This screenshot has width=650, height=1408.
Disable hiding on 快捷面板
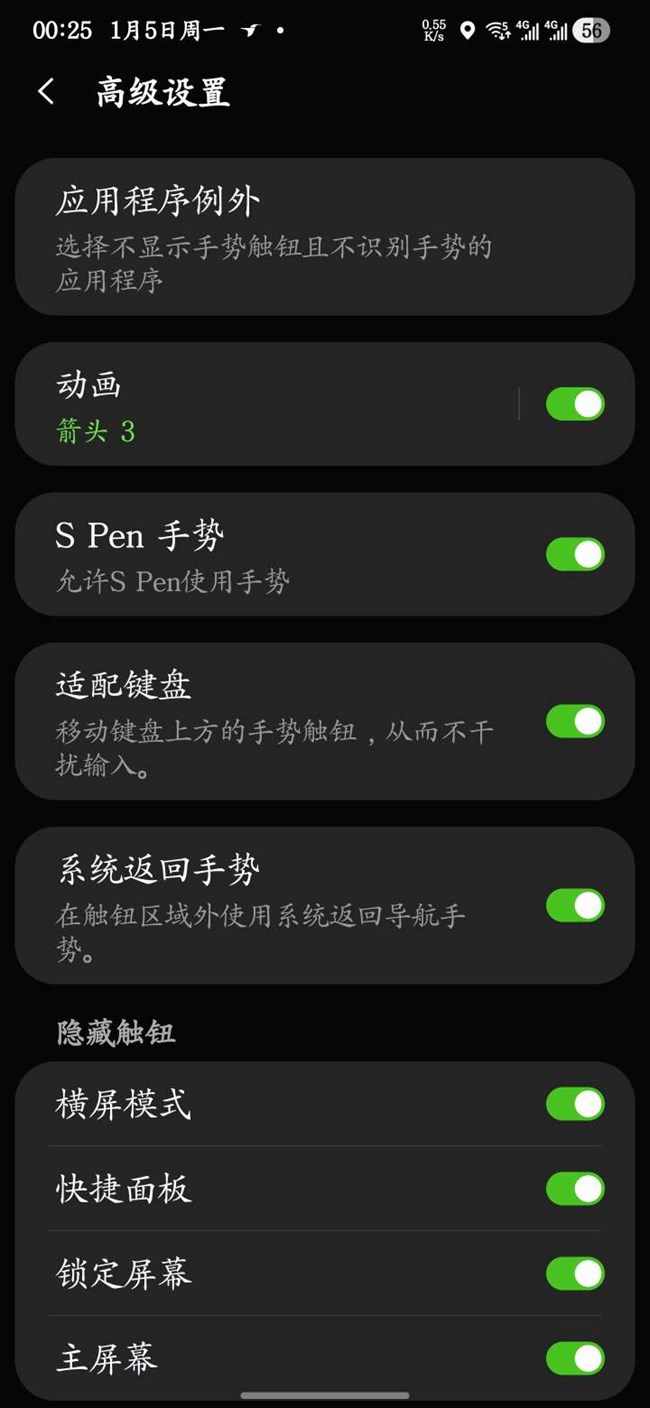pos(575,1189)
